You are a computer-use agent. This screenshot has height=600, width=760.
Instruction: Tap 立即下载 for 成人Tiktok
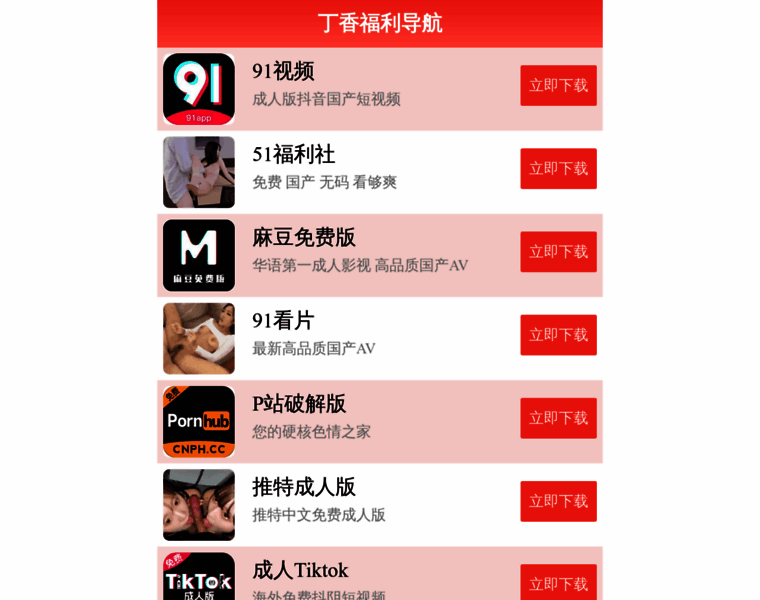pos(558,583)
